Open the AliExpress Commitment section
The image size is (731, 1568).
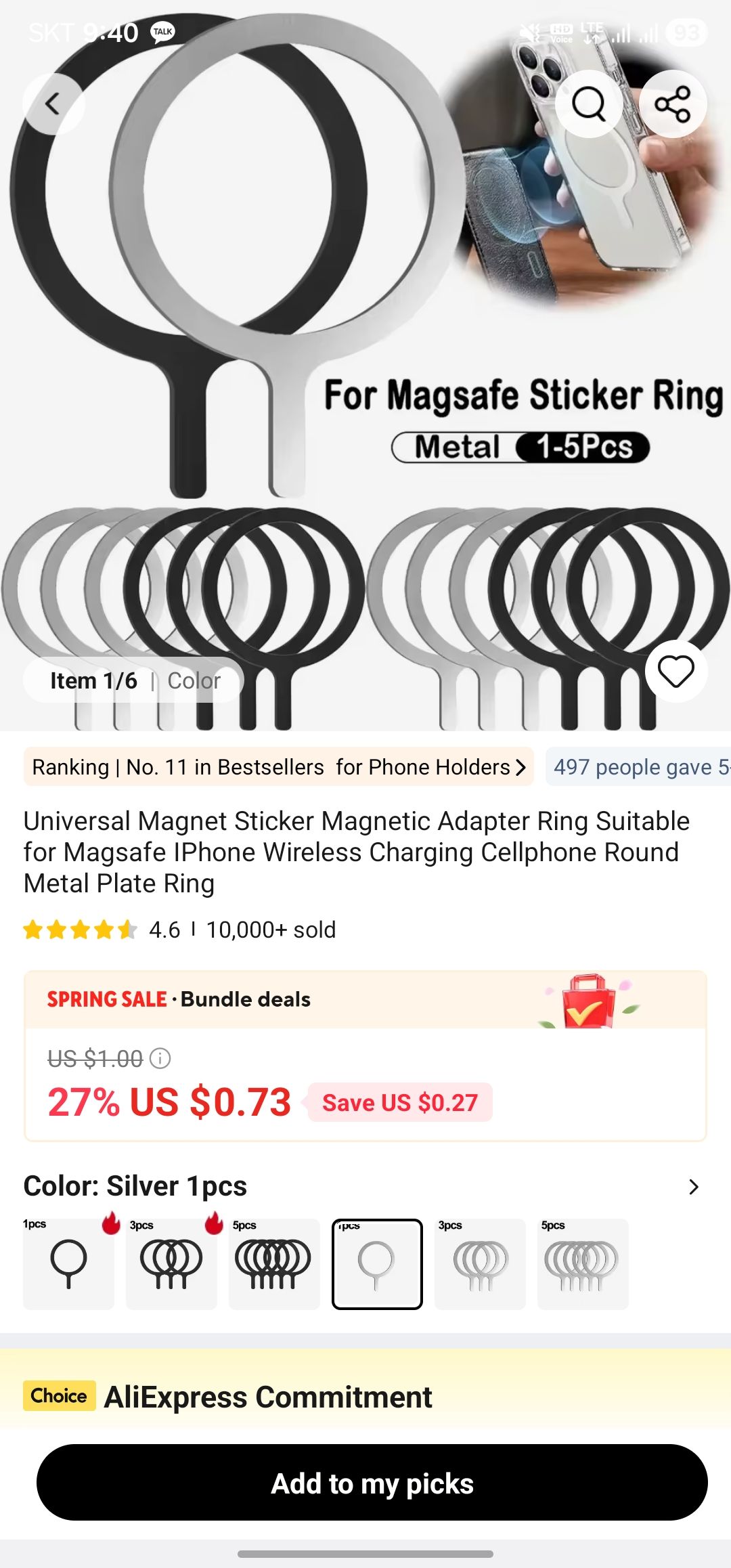point(268,1397)
